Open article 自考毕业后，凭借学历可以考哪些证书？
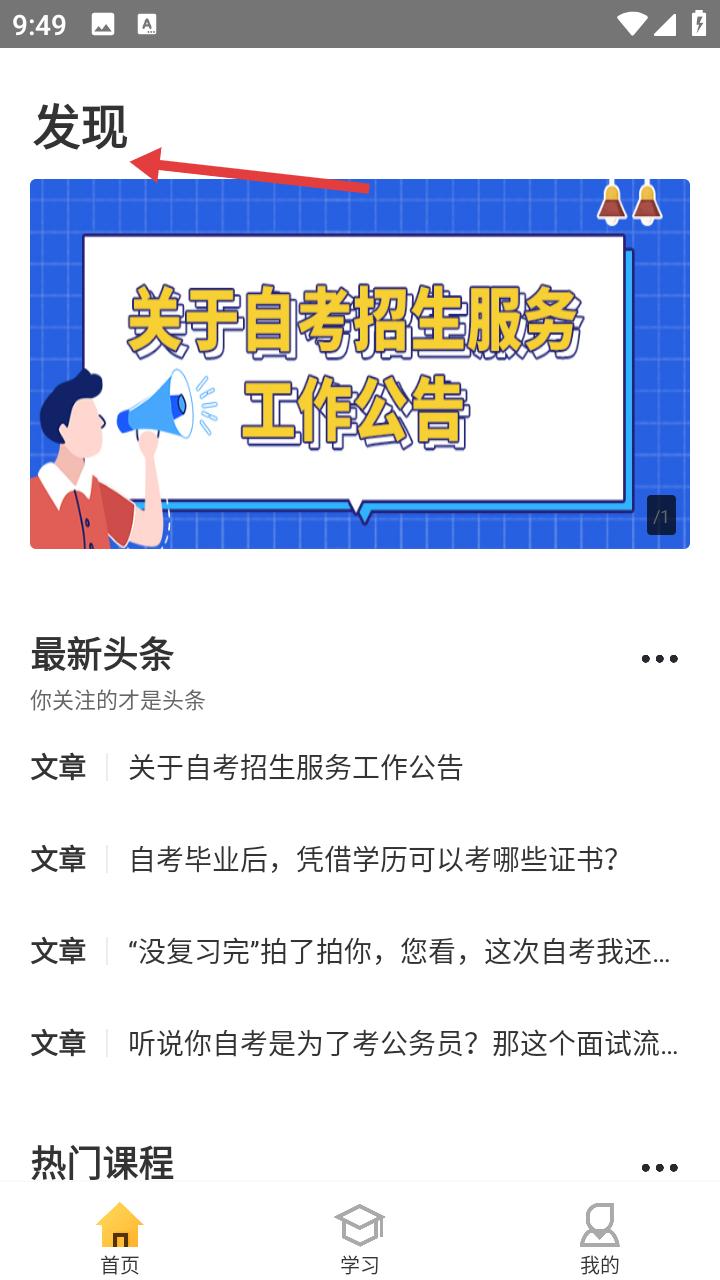The height and width of the screenshot is (1280, 720). click(374, 859)
